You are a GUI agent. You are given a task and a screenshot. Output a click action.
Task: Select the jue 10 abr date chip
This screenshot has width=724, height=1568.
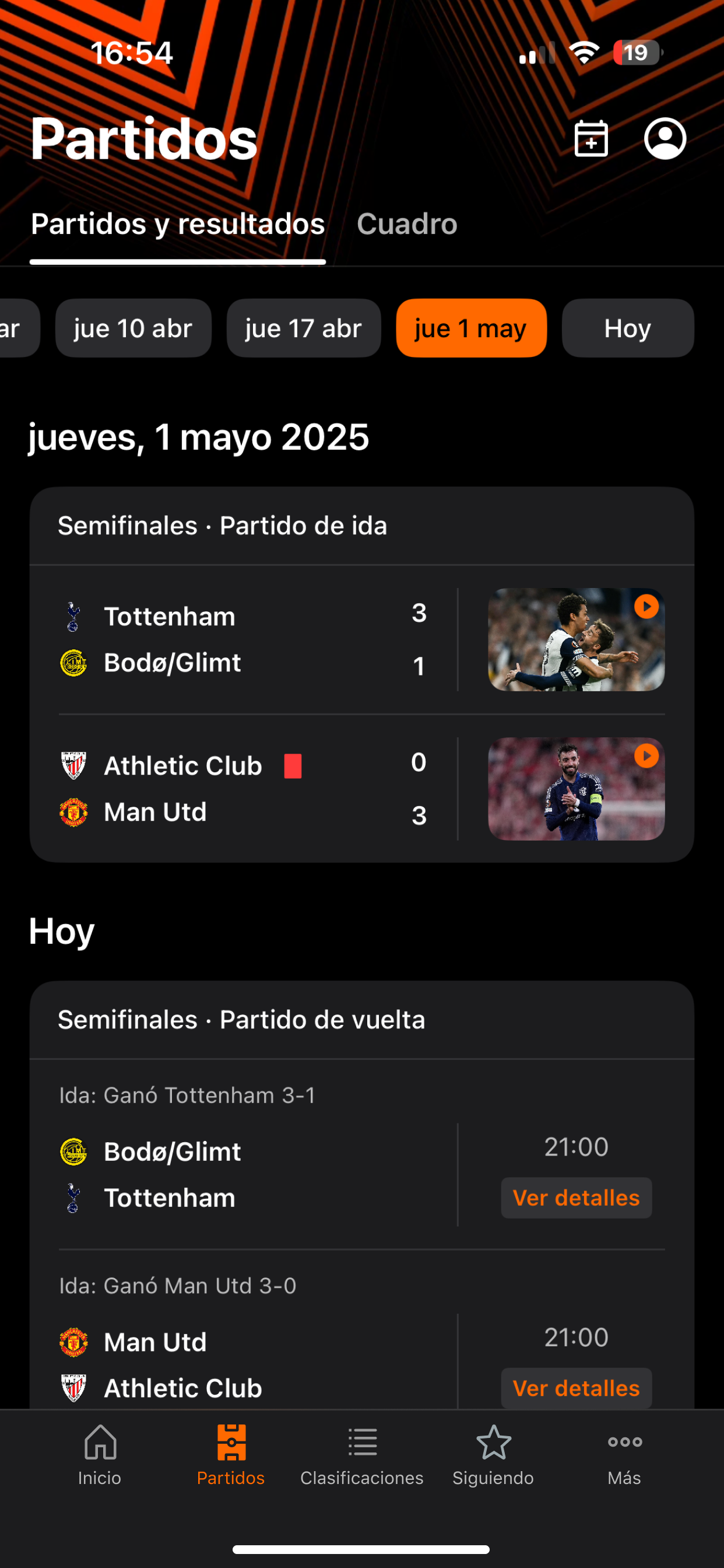133,328
